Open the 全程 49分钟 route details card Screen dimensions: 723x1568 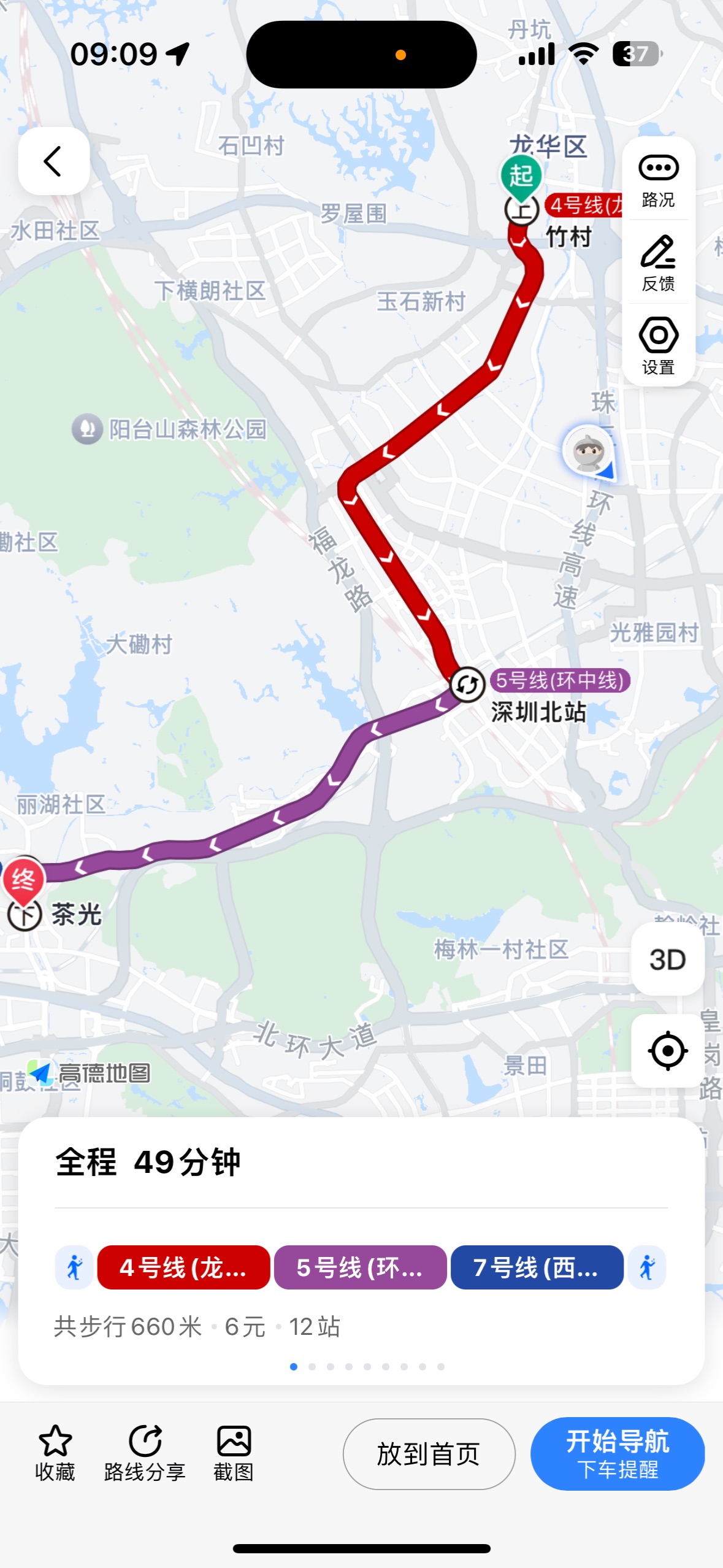click(361, 1163)
